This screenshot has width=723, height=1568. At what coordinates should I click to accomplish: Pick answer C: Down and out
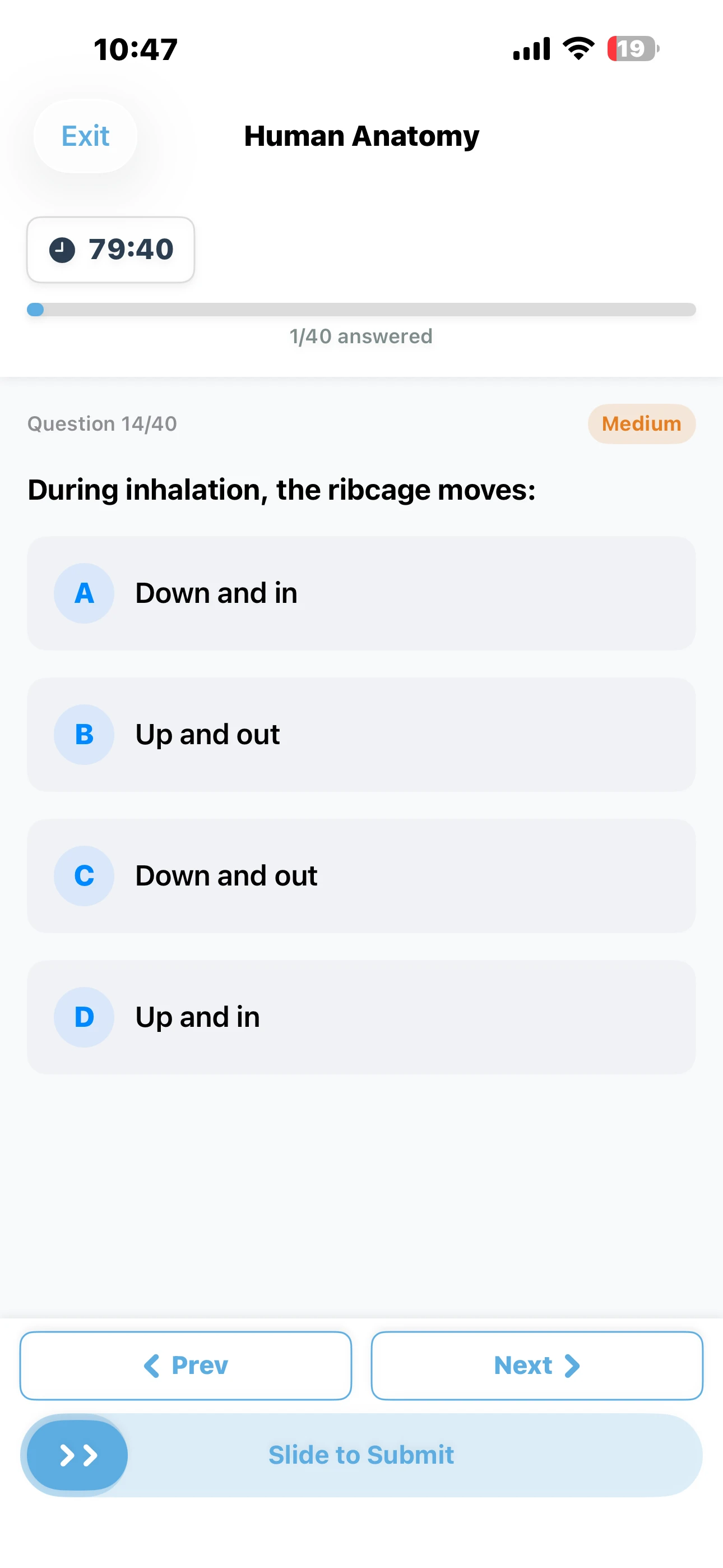[360, 875]
